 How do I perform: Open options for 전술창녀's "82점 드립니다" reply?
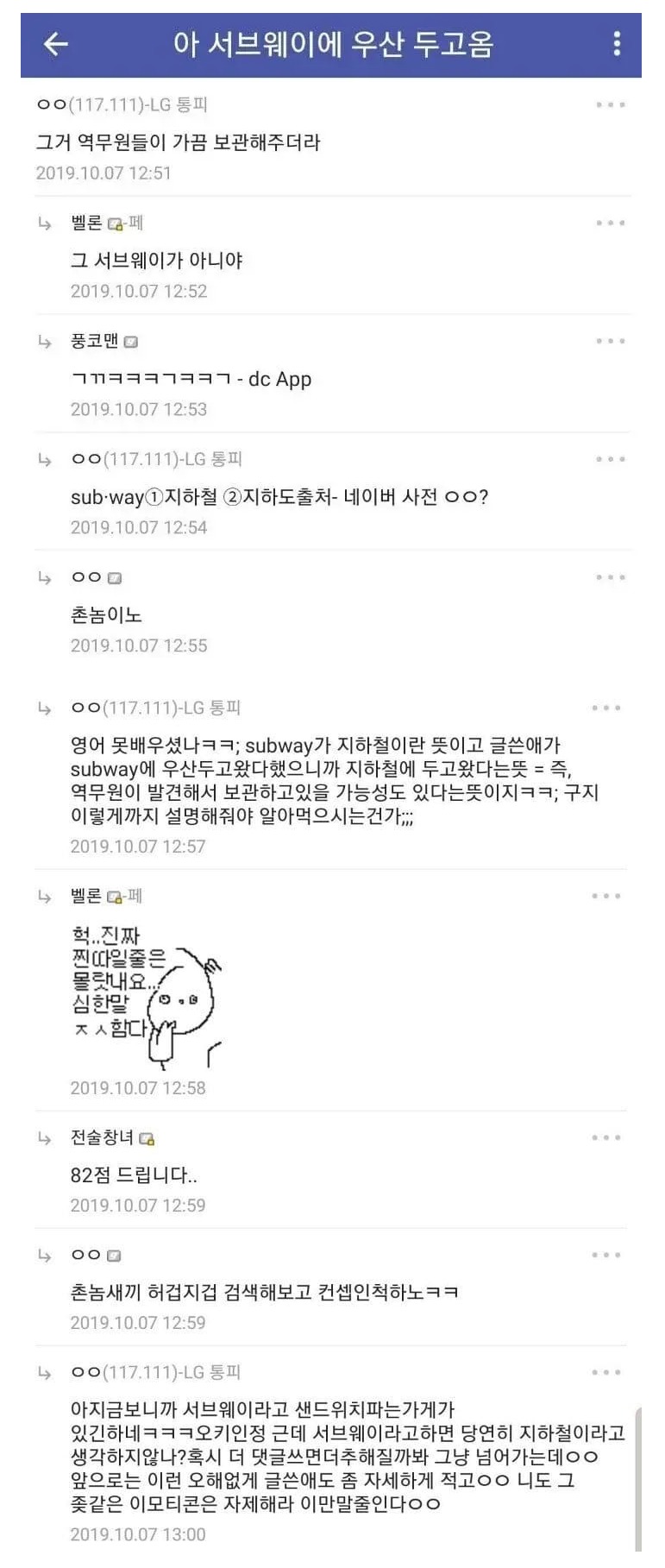[606, 1138]
